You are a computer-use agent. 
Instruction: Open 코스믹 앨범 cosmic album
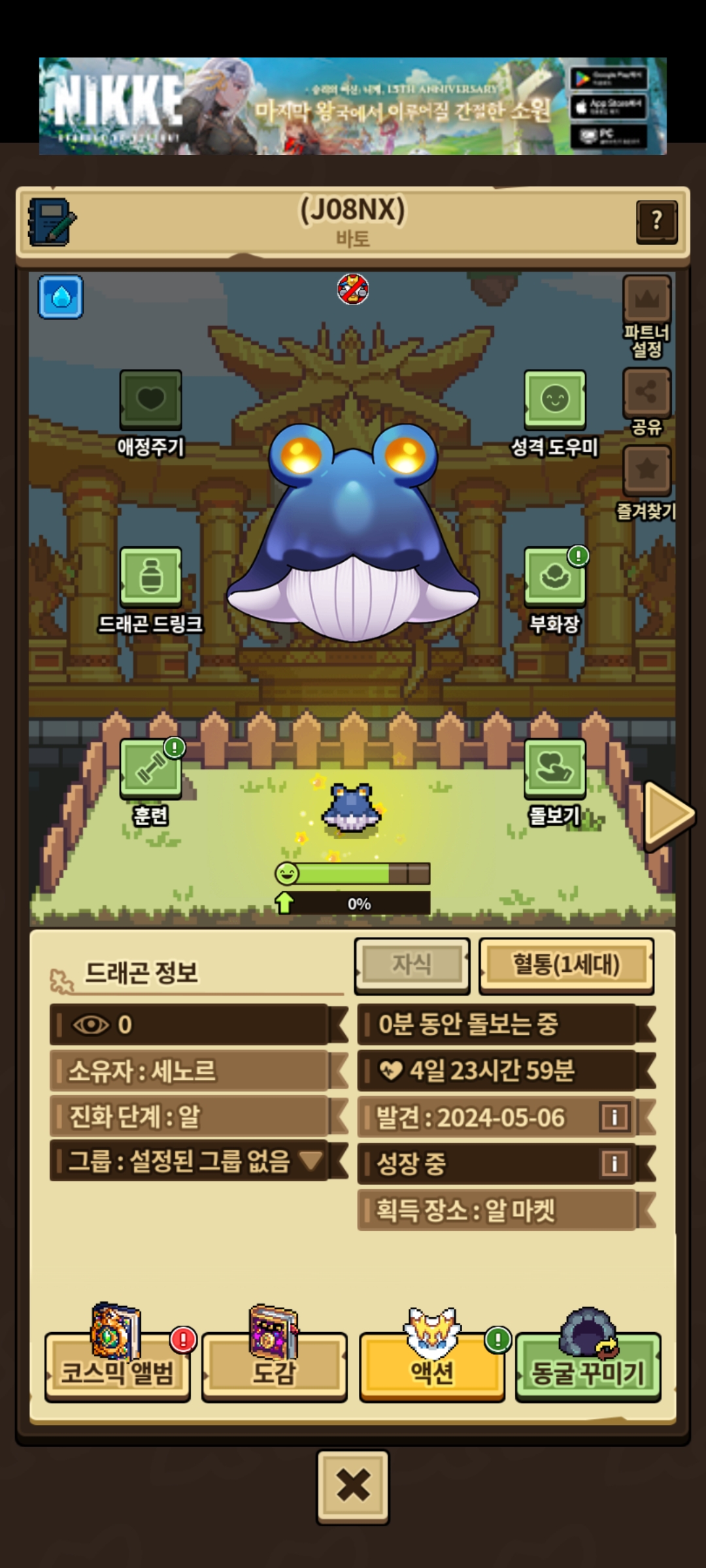tap(118, 1371)
